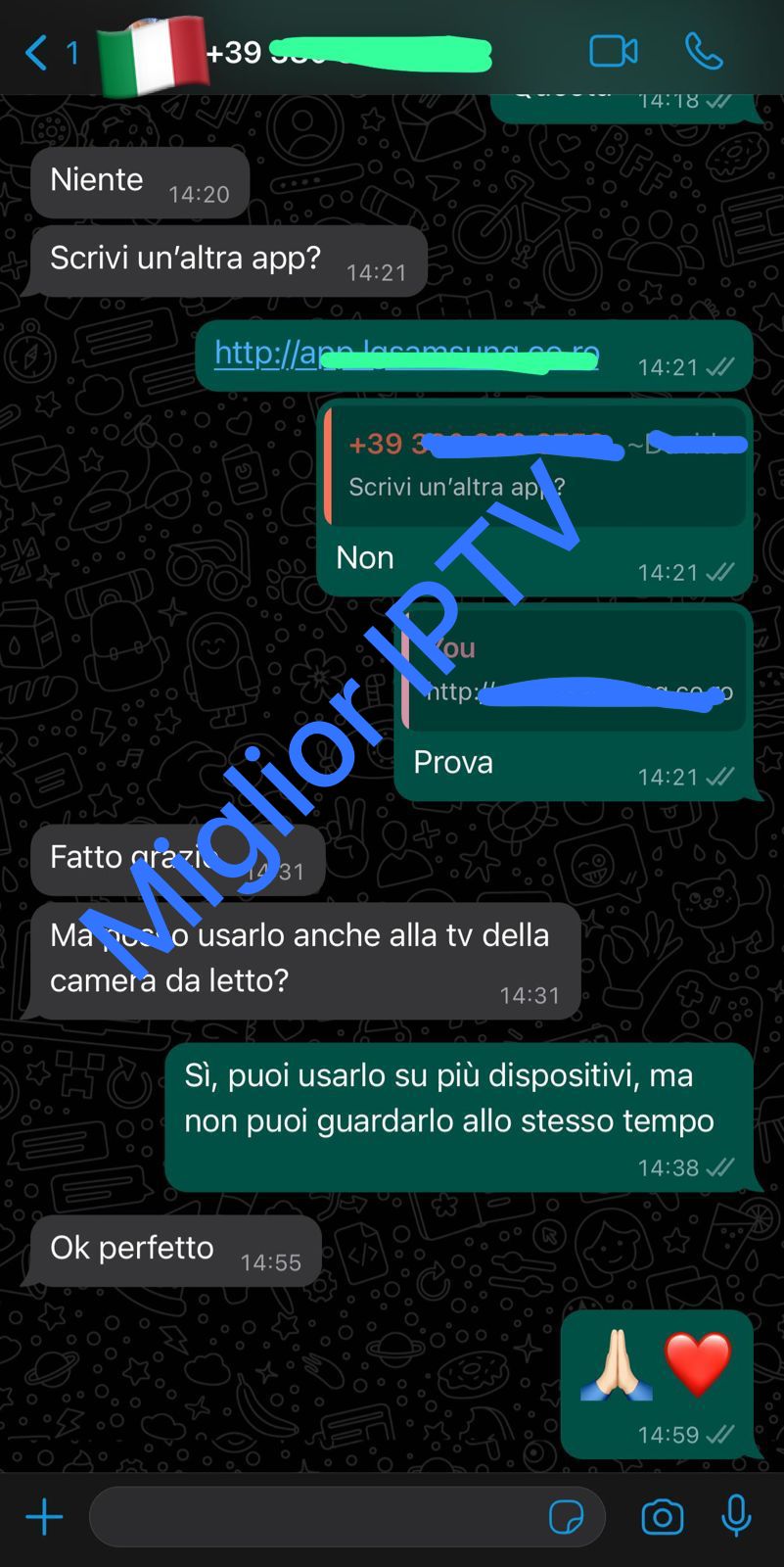Start a voice call with this contact

pyautogui.click(x=703, y=51)
